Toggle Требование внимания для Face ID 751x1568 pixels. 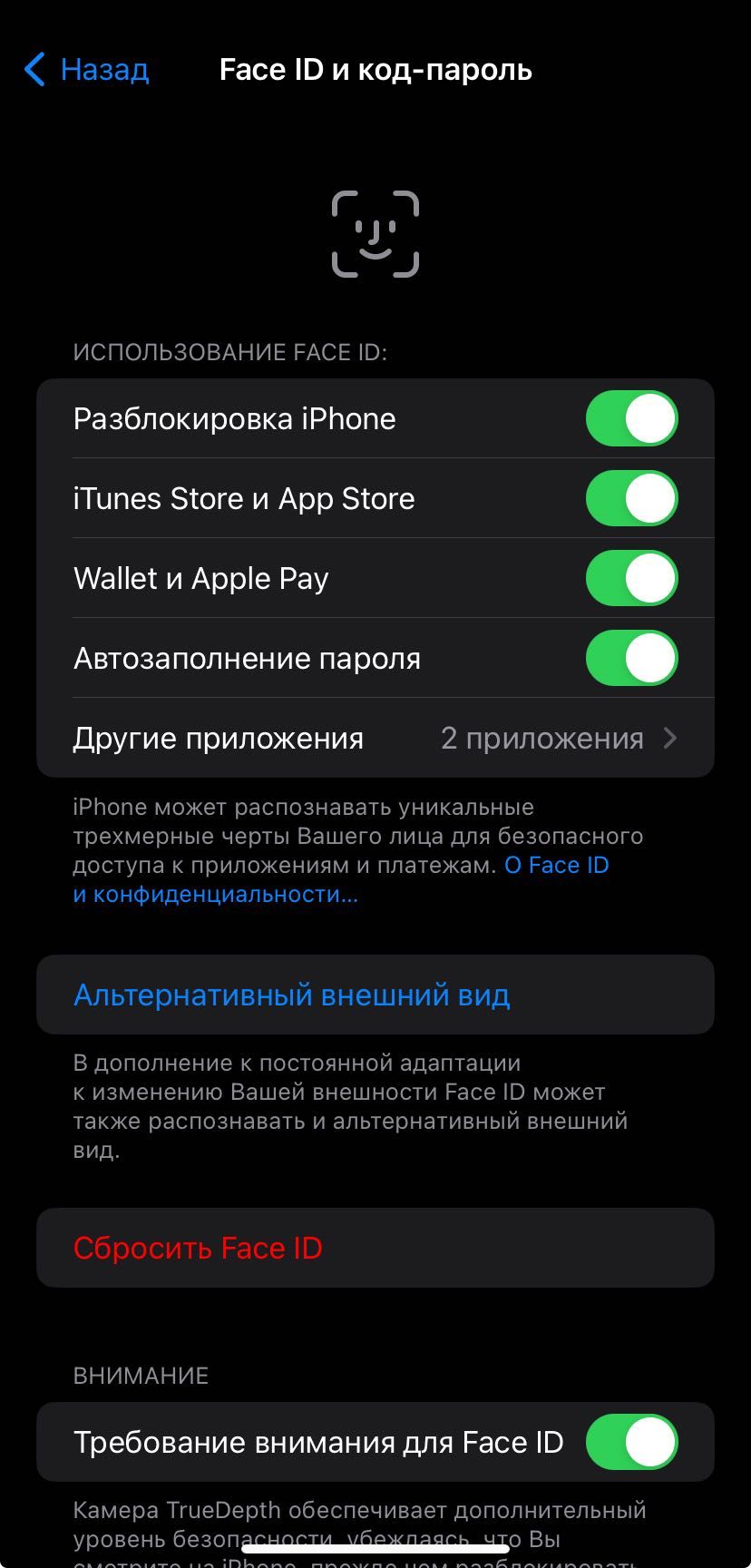pyautogui.click(x=631, y=1443)
